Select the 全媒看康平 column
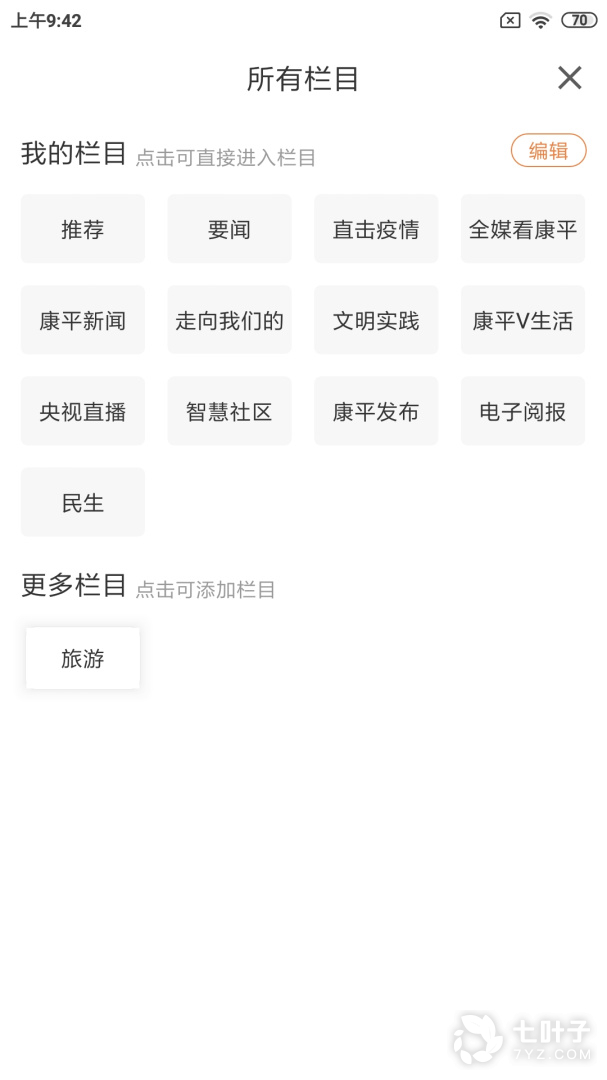This screenshot has height=1080, width=607. (x=523, y=229)
